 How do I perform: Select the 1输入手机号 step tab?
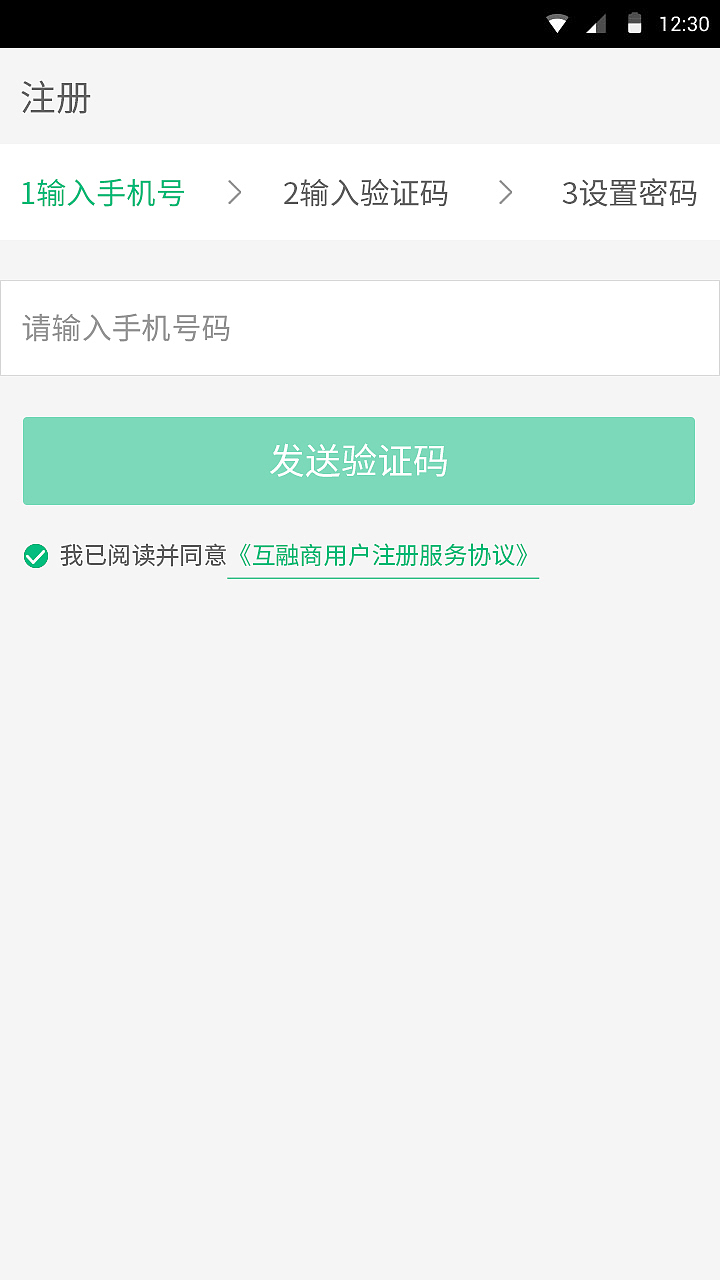point(102,194)
